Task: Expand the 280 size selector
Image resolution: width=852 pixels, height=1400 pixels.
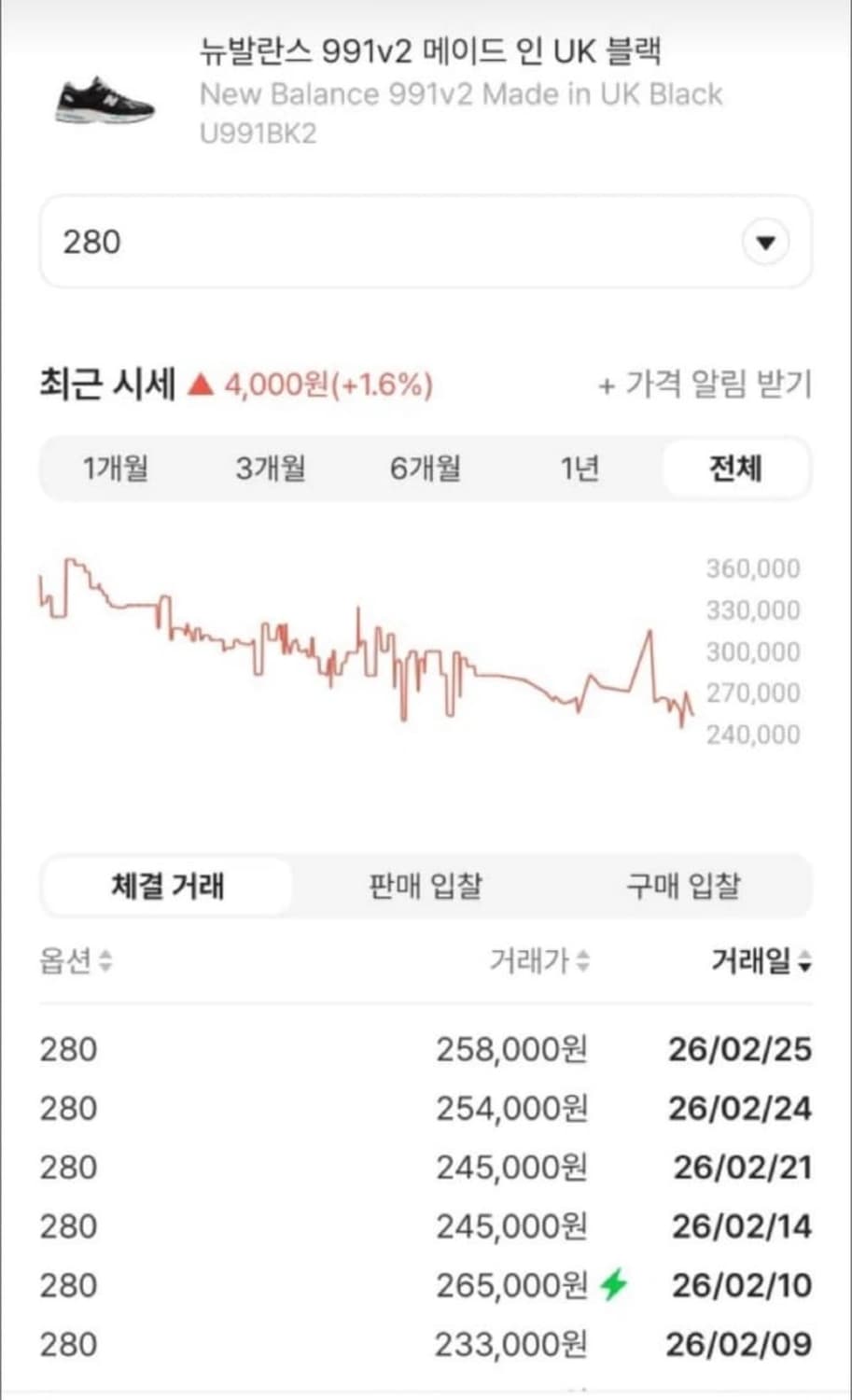Action: point(426,242)
